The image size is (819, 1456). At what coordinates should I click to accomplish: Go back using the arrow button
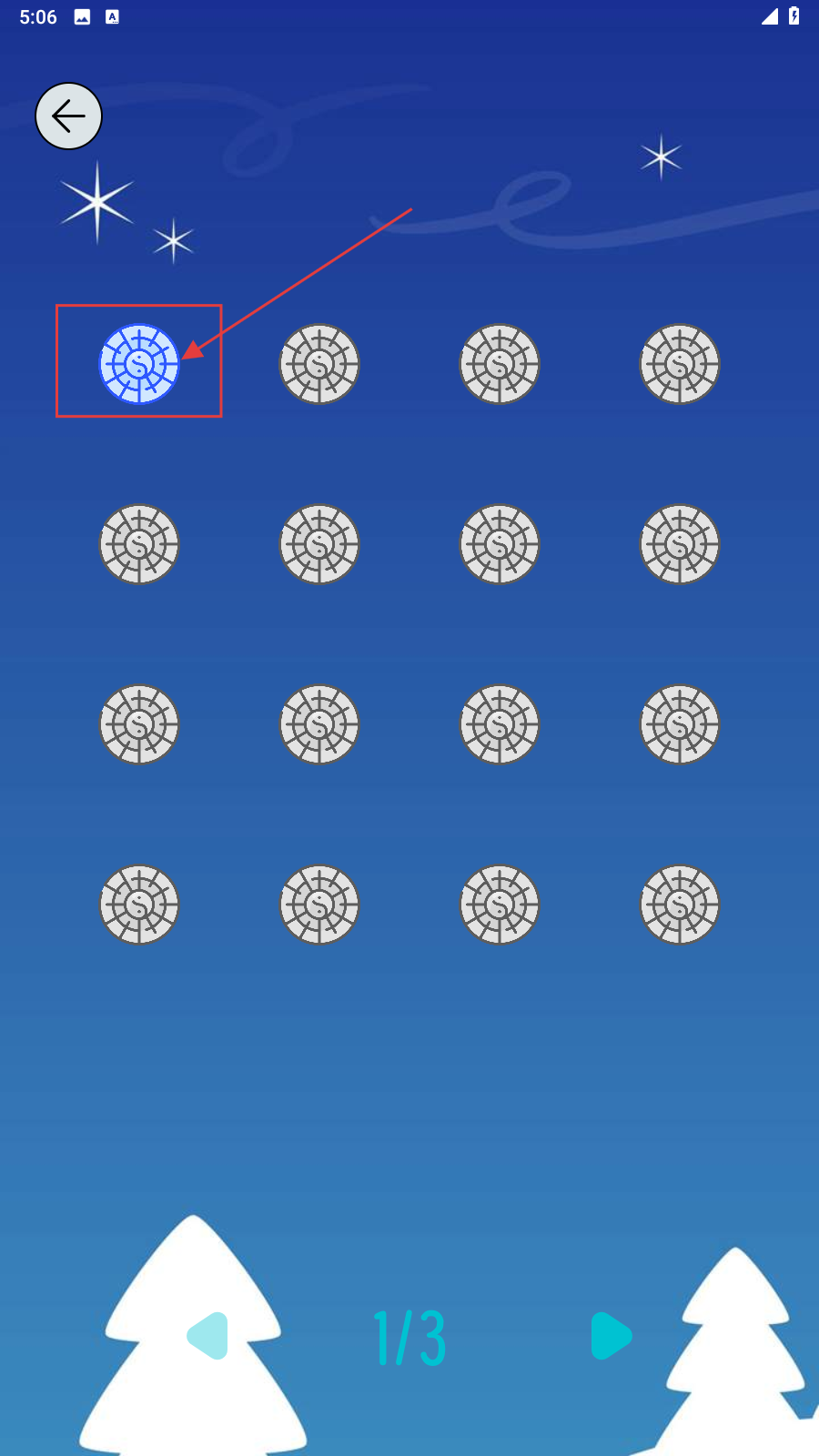click(68, 116)
